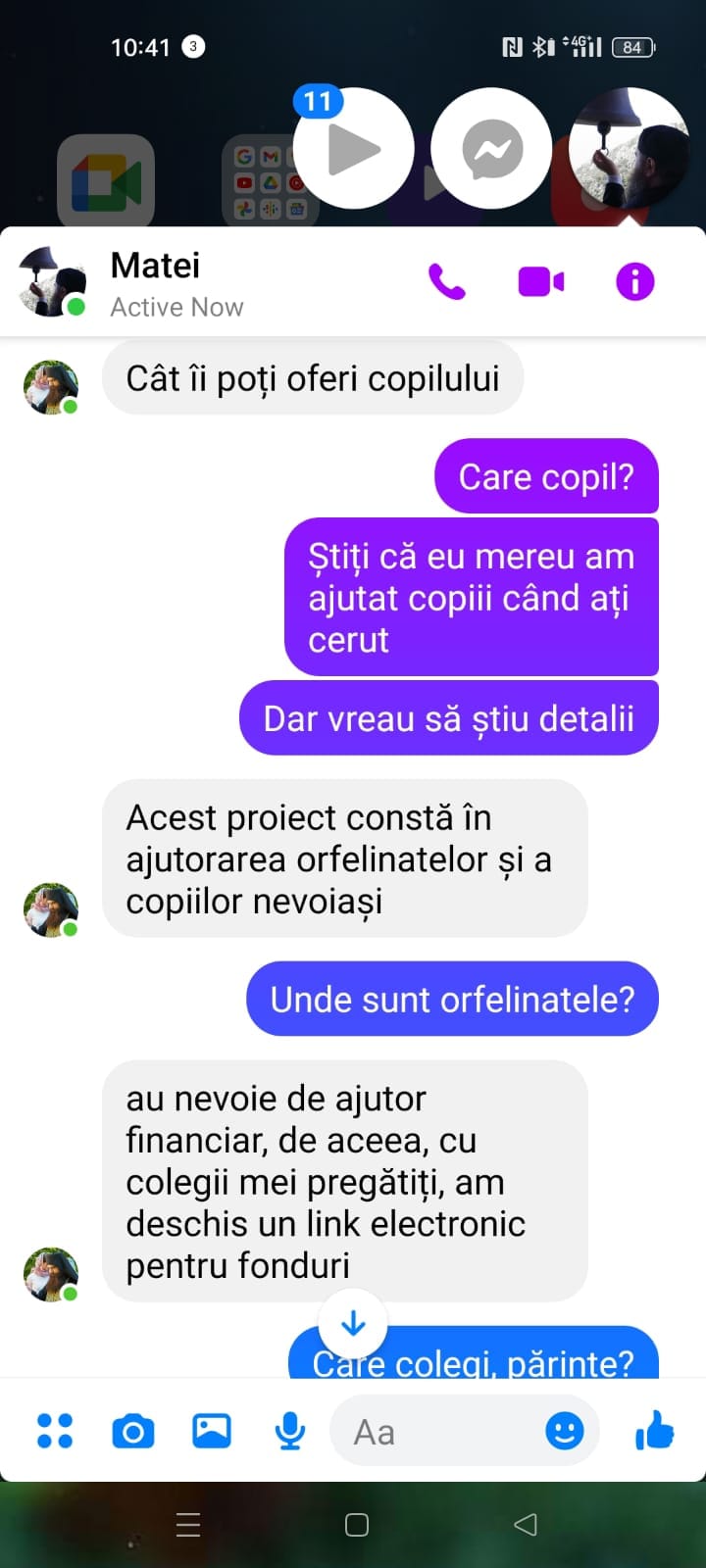Viewport: 706px width, 1568px height.
Task: Open the more actions grid icon
Action: pos(55,1431)
